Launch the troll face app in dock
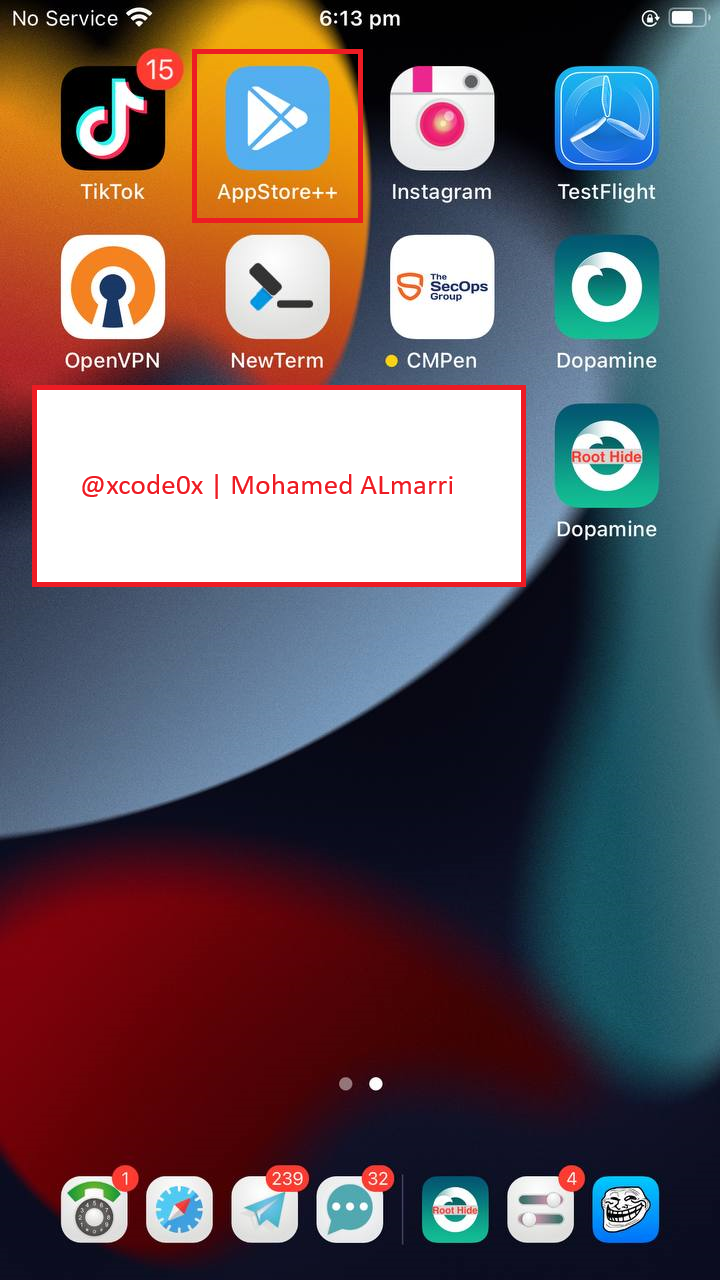This screenshot has height=1280, width=720. coord(626,1210)
